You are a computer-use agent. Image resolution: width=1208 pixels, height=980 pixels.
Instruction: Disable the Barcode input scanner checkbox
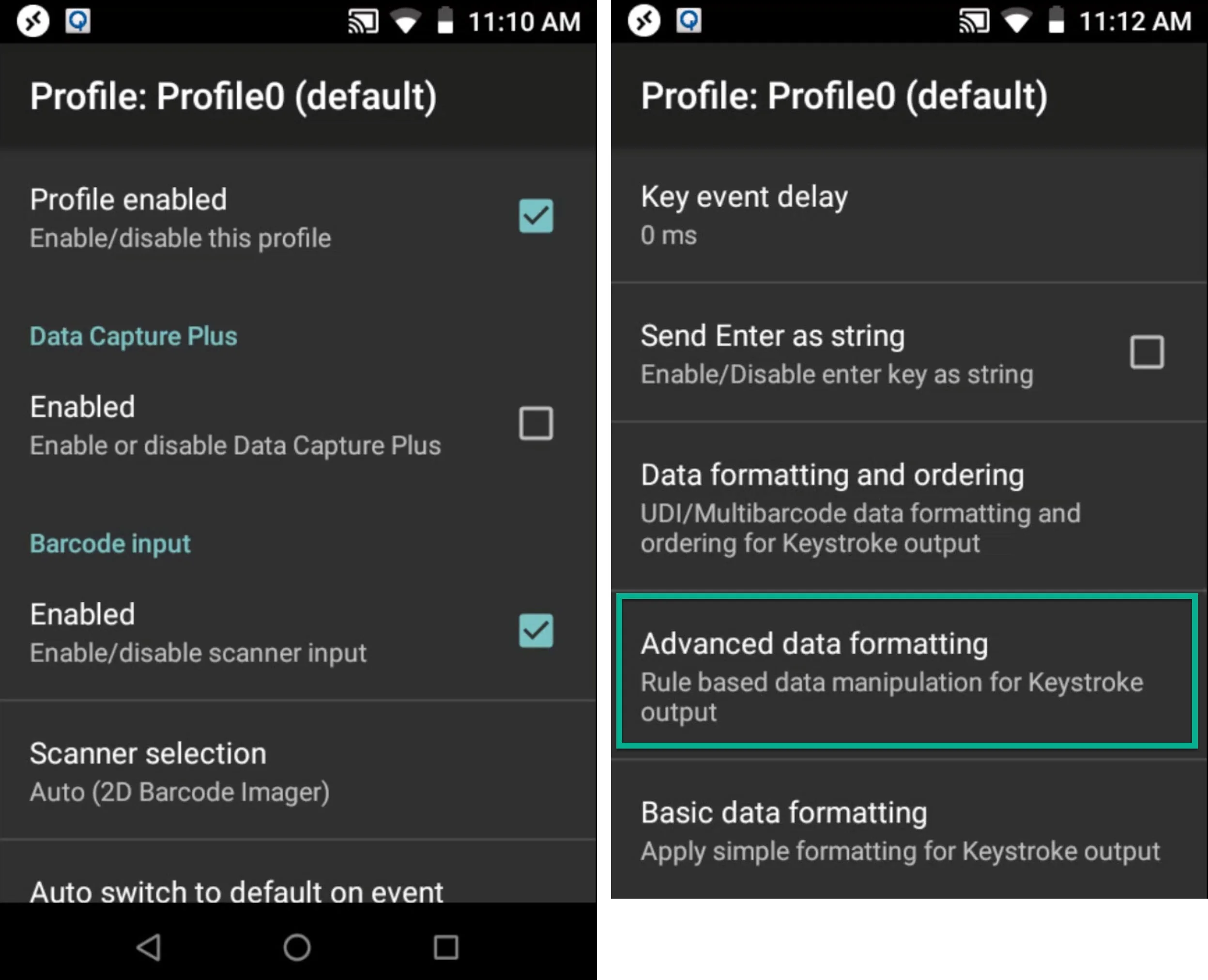click(x=535, y=630)
